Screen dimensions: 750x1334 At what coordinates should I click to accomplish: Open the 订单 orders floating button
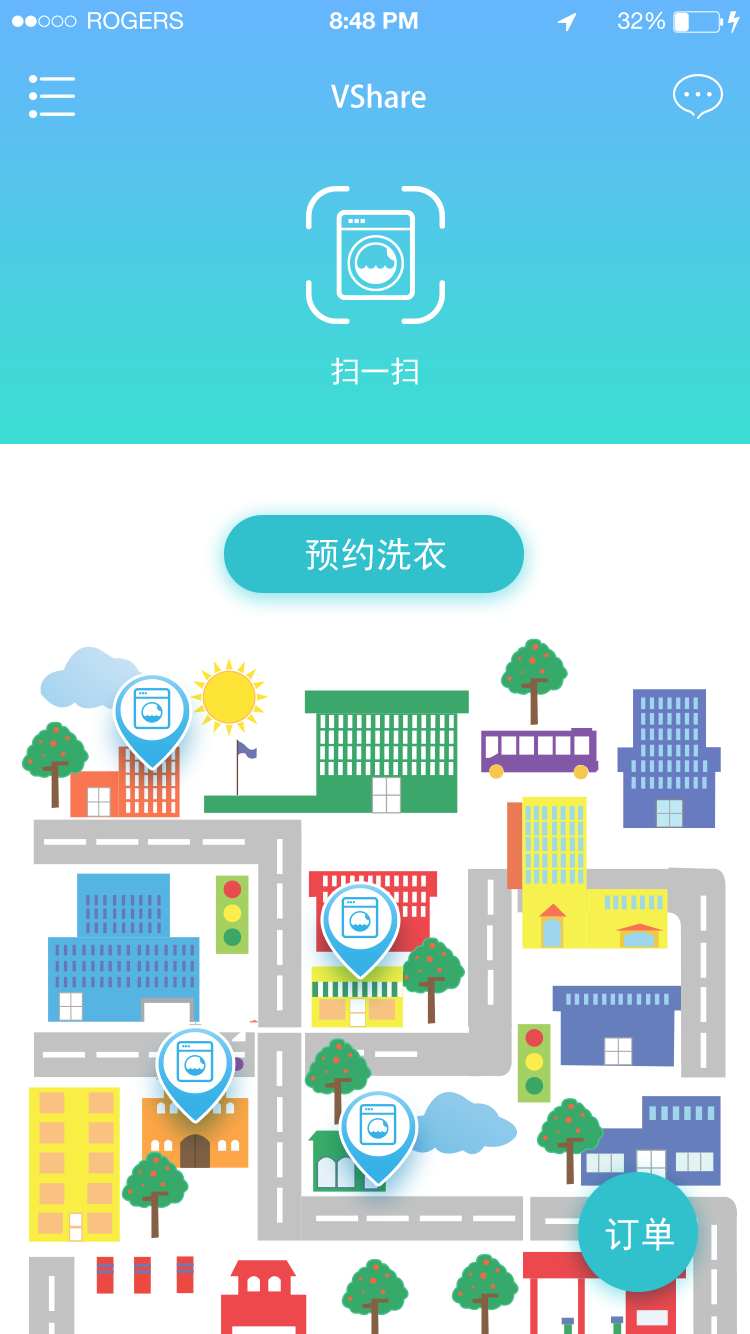(638, 1233)
